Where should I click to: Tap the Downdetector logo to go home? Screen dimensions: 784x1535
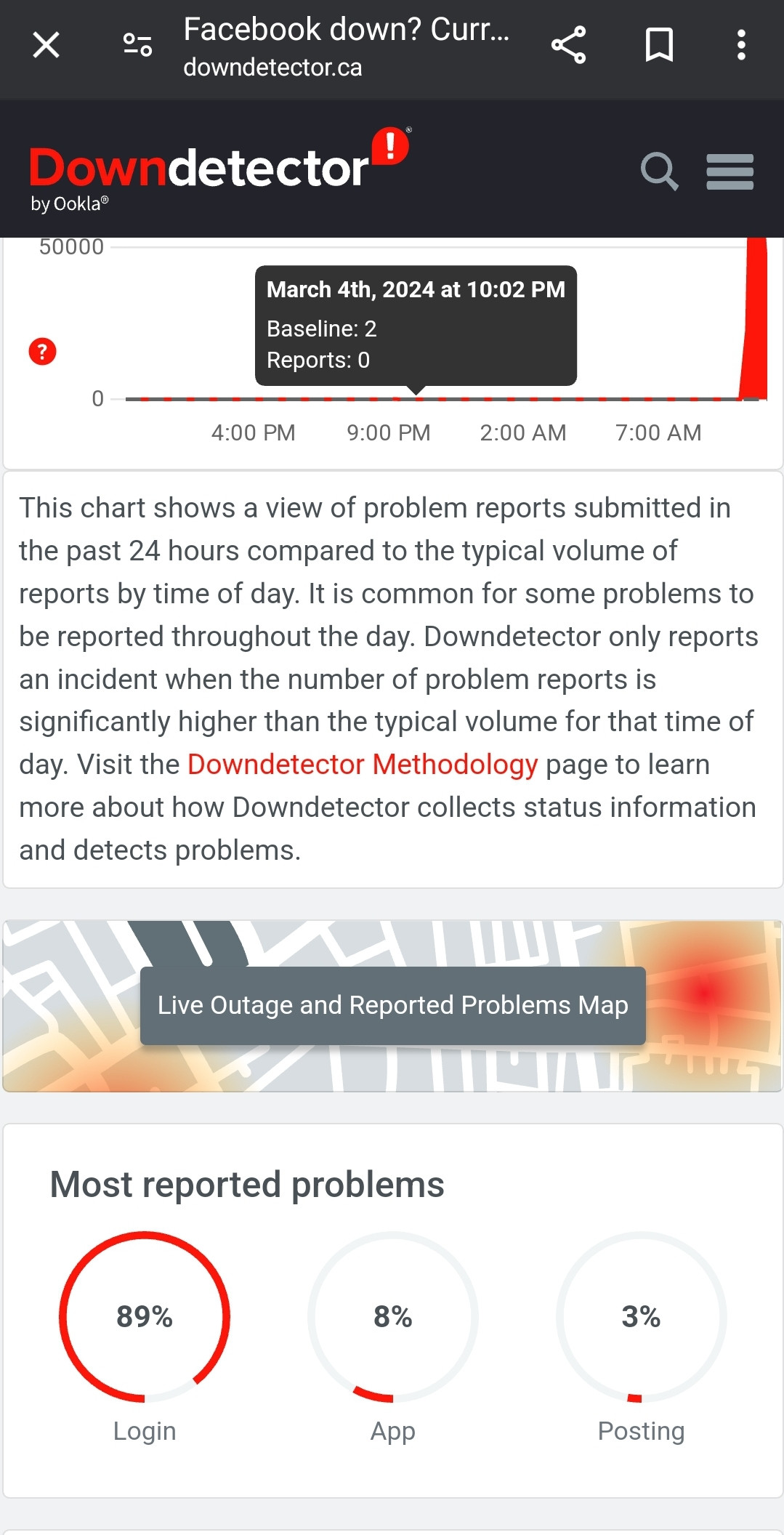click(x=218, y=169)
